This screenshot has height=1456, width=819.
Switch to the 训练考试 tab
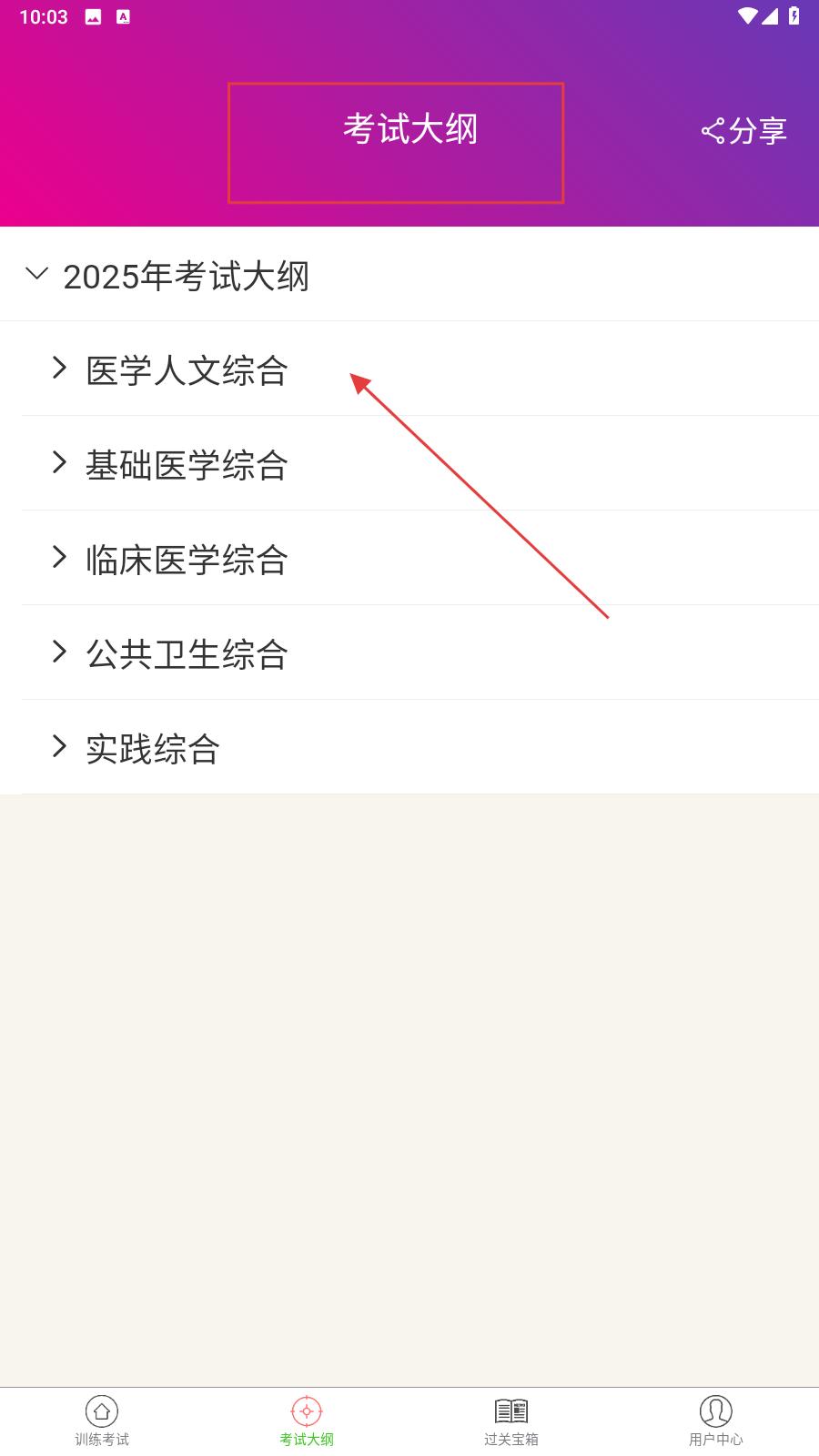pos(102,1421)
